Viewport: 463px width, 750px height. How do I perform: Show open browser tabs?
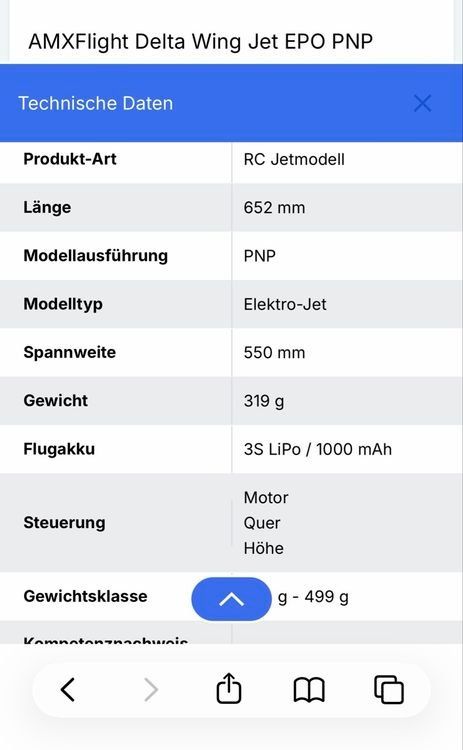click(388, 690)
